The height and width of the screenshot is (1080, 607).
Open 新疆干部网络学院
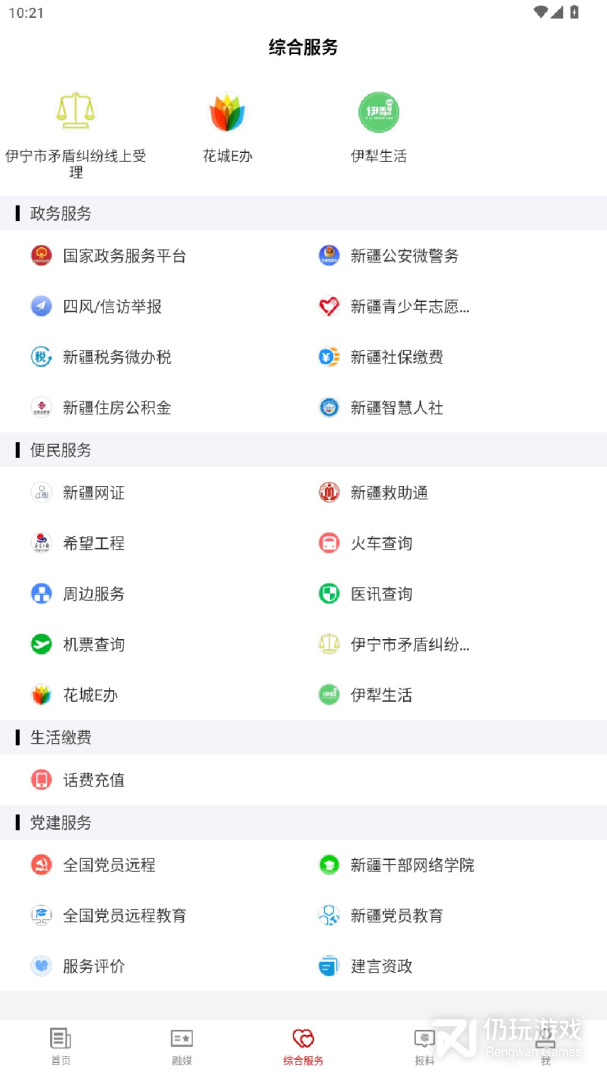[412, 865]
